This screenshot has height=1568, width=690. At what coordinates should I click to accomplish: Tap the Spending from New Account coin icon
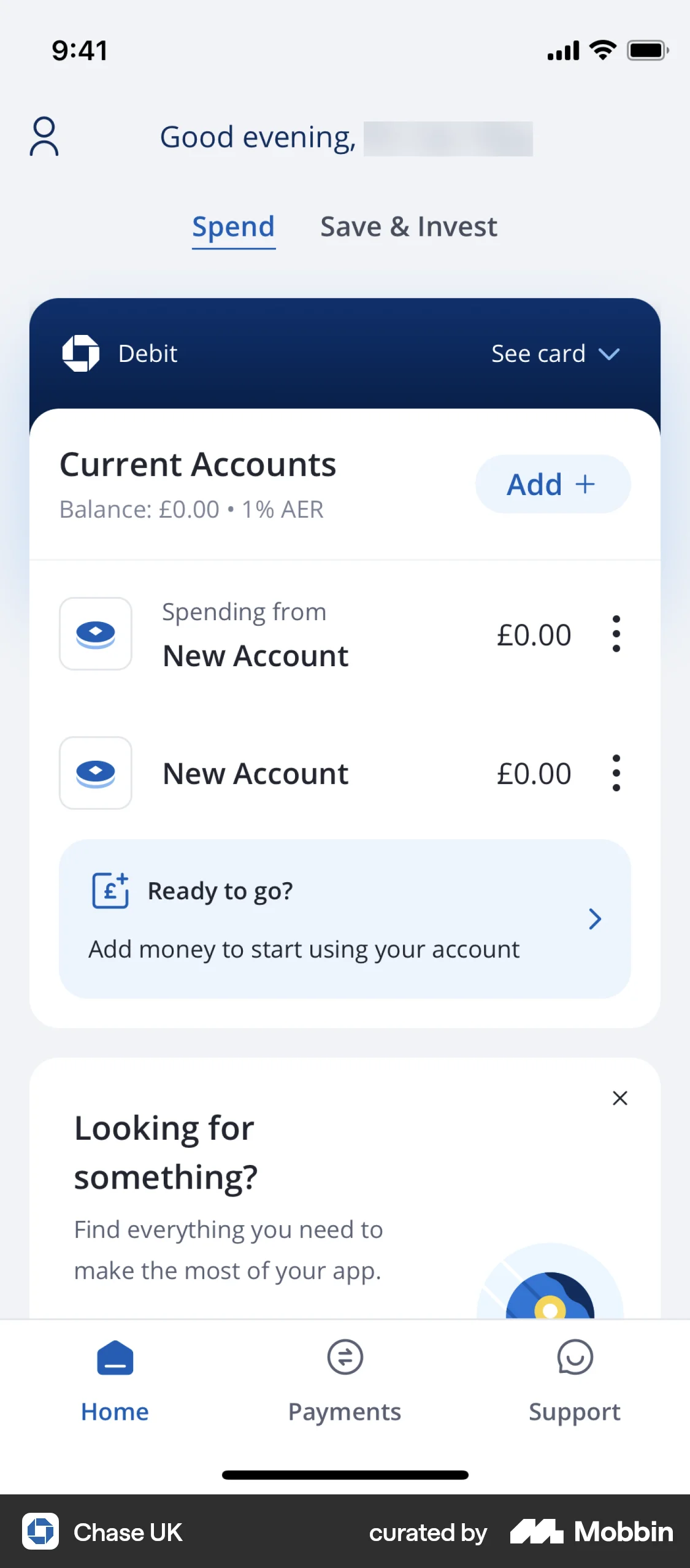click(95, 634)
